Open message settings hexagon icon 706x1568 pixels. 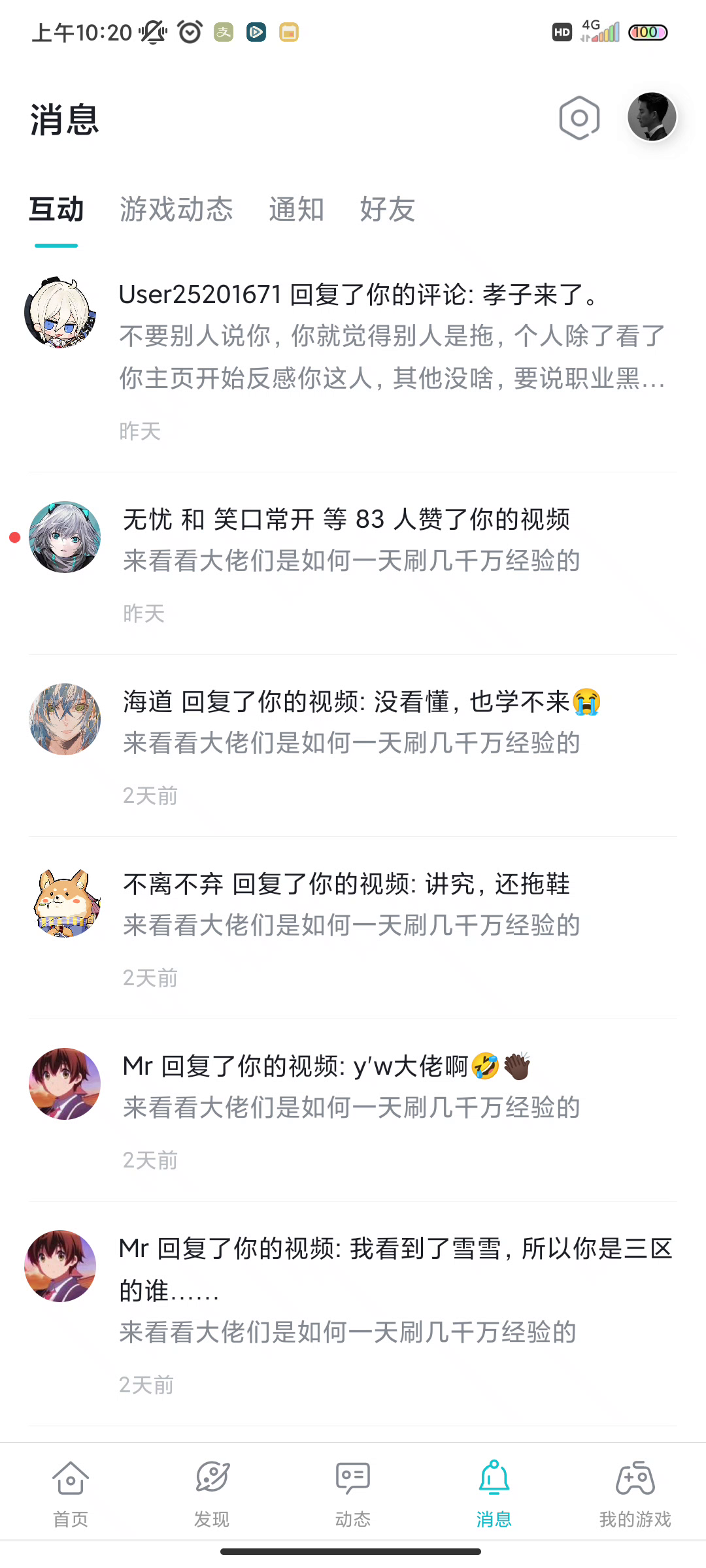click(x=579, y=118)
